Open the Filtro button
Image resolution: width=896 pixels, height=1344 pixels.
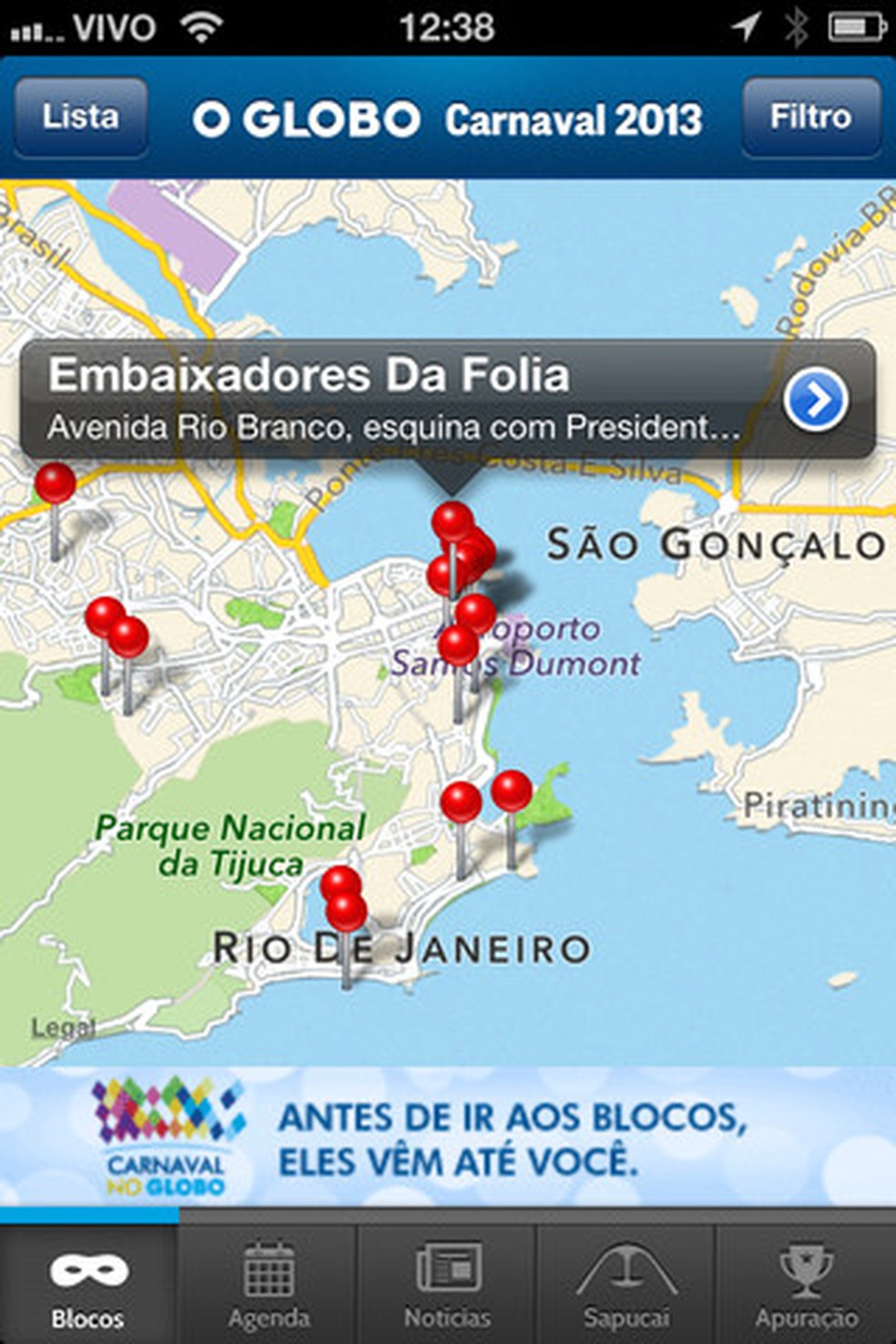click(x=811, y=117)
